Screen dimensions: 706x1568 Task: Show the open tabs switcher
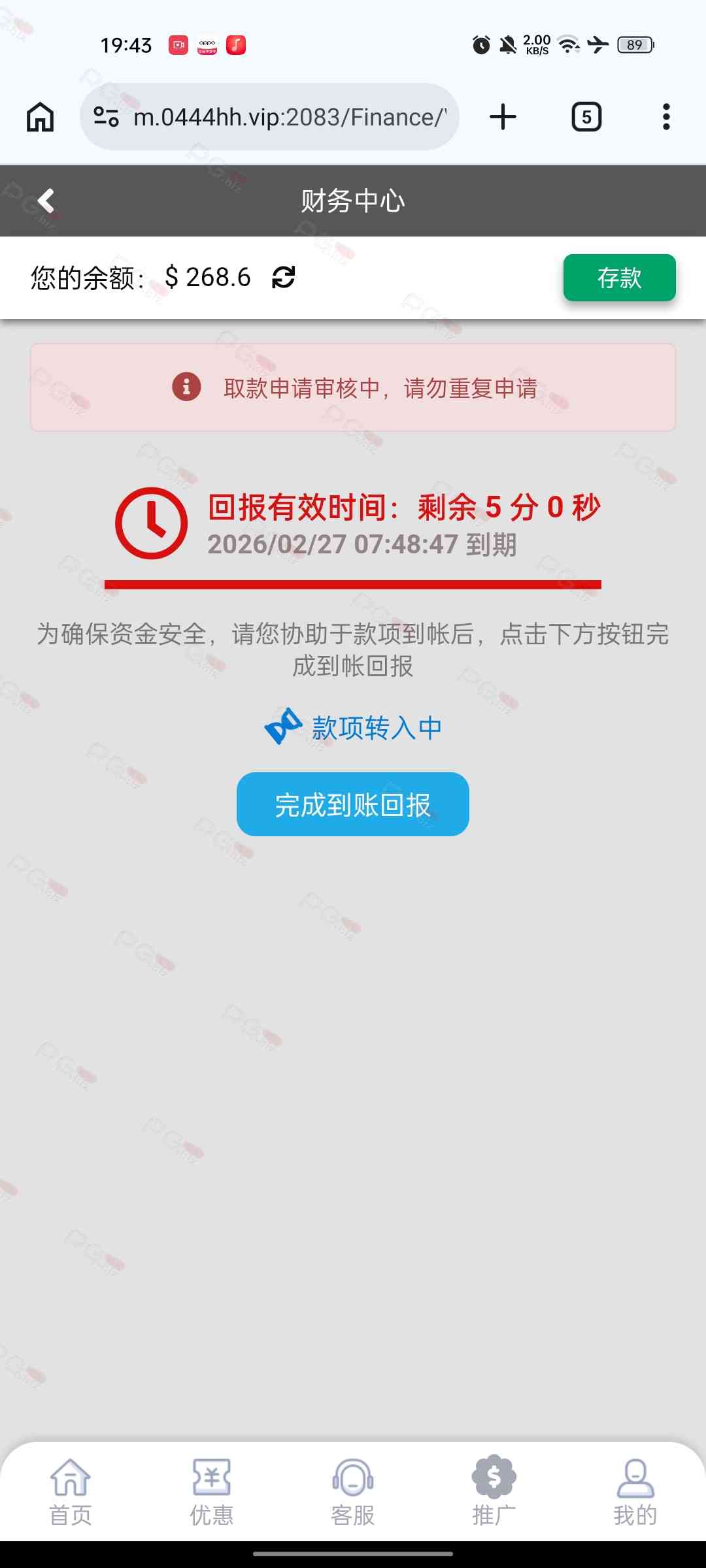tap(586, 117)
